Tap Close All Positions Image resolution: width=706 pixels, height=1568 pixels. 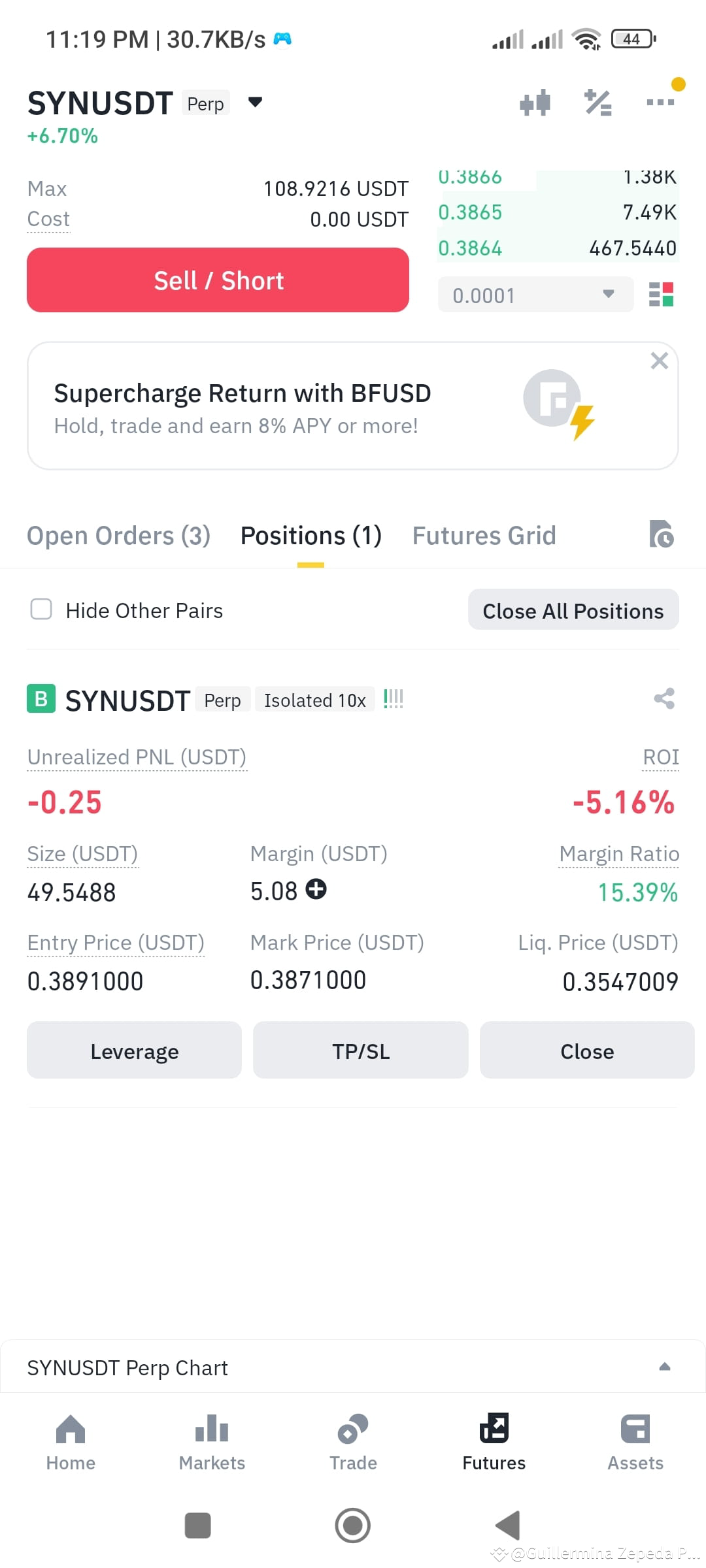[x=573, y=610]
